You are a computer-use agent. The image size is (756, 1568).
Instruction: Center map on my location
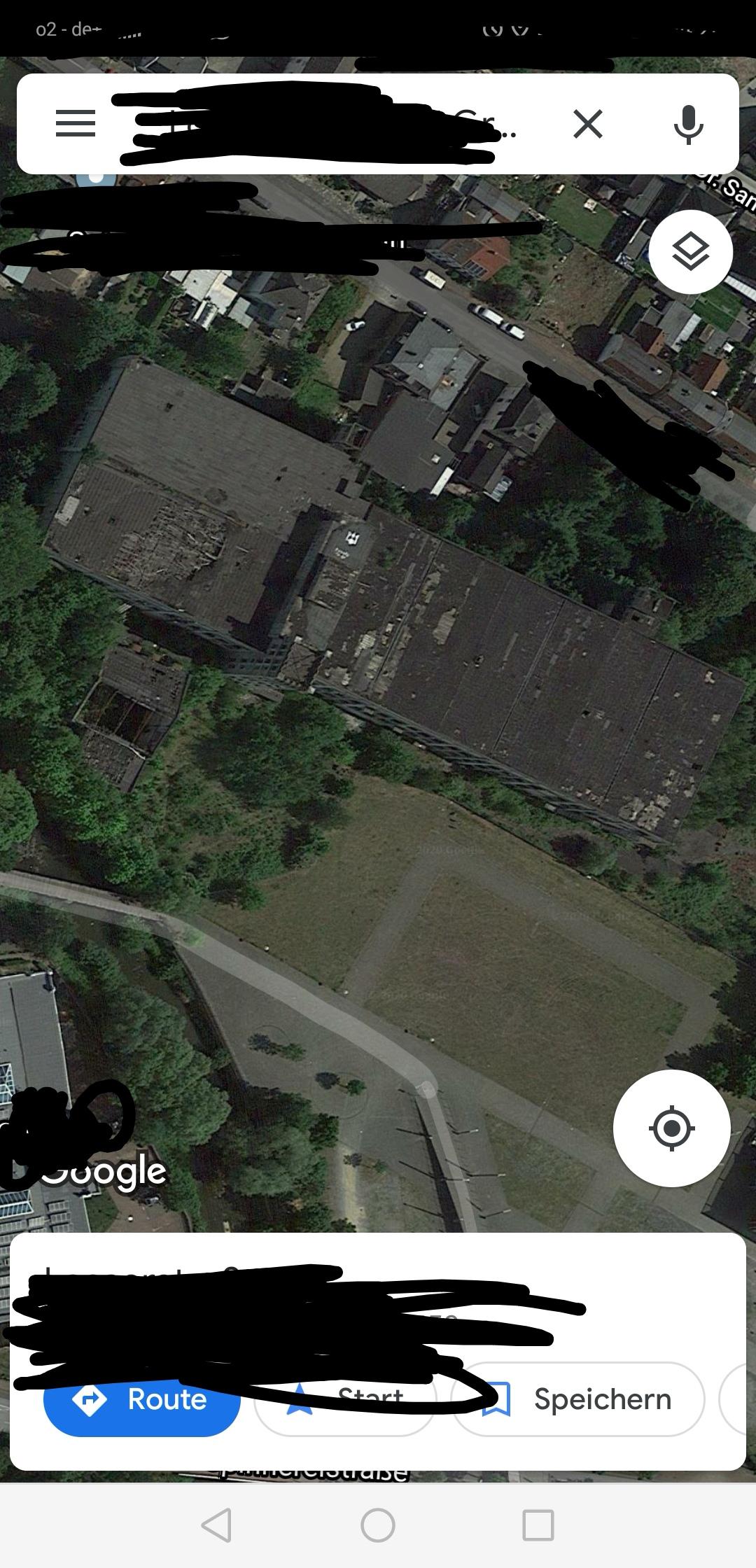click(672, 1128)
